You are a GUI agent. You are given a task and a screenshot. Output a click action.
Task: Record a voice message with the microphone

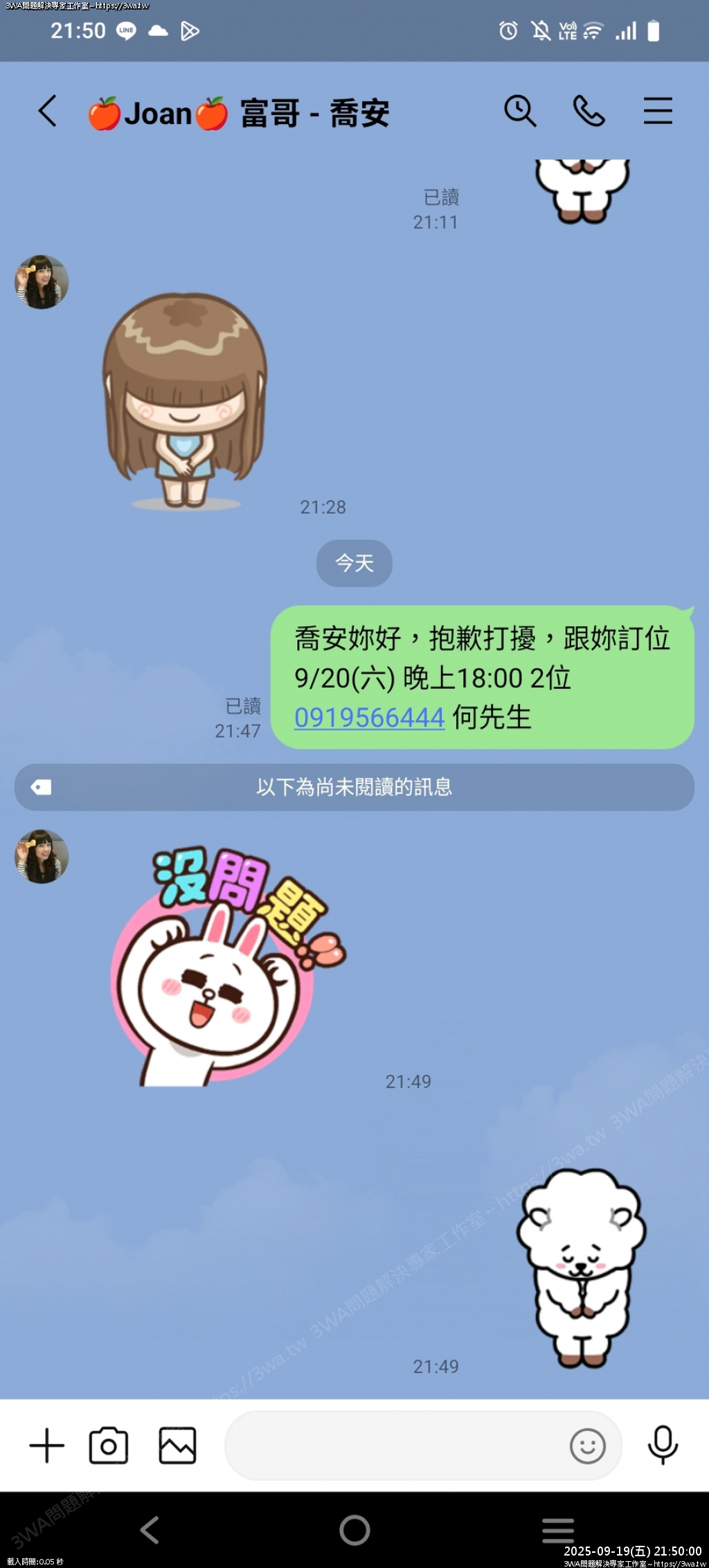pyautogui.click(x=663, y=1446)
